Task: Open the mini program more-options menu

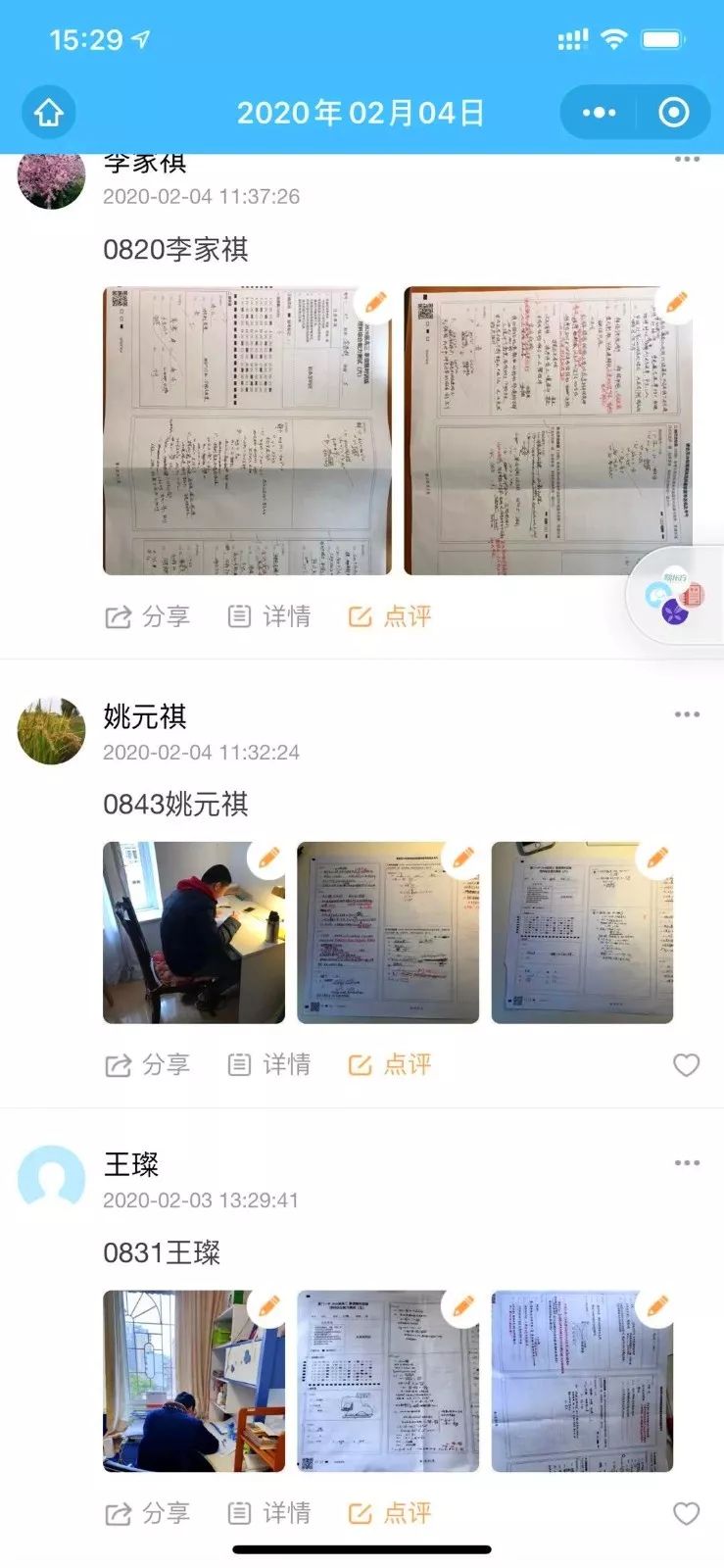Action: coord(600,113)
